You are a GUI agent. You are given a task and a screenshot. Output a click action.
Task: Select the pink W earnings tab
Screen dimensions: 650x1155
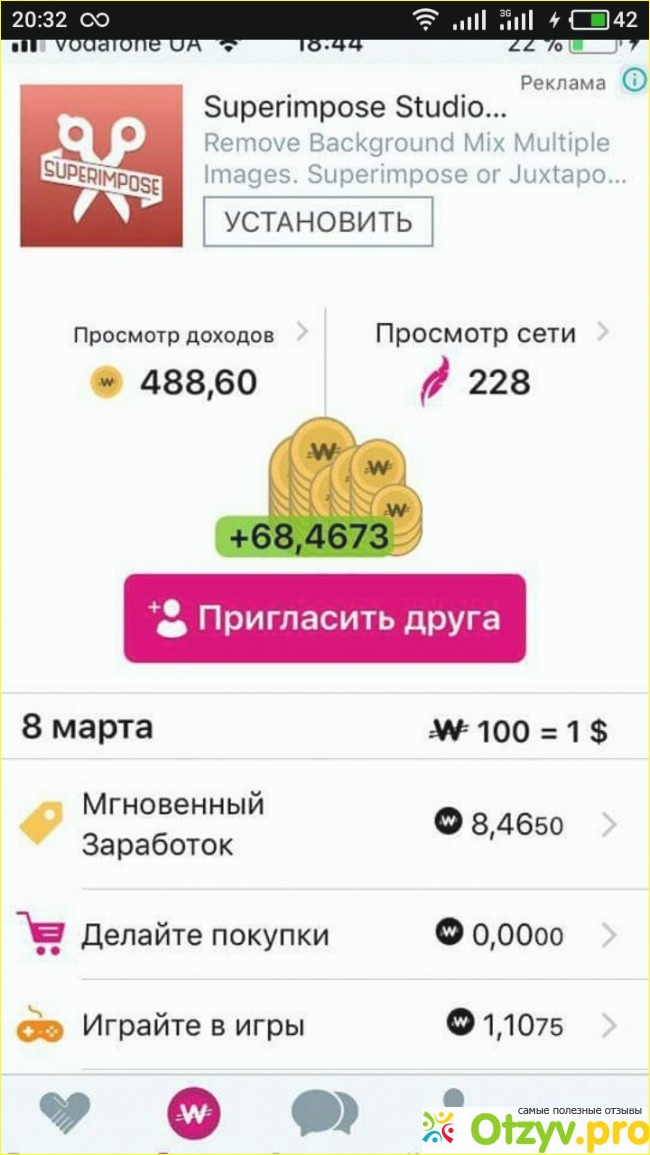tap(193, 1112)
